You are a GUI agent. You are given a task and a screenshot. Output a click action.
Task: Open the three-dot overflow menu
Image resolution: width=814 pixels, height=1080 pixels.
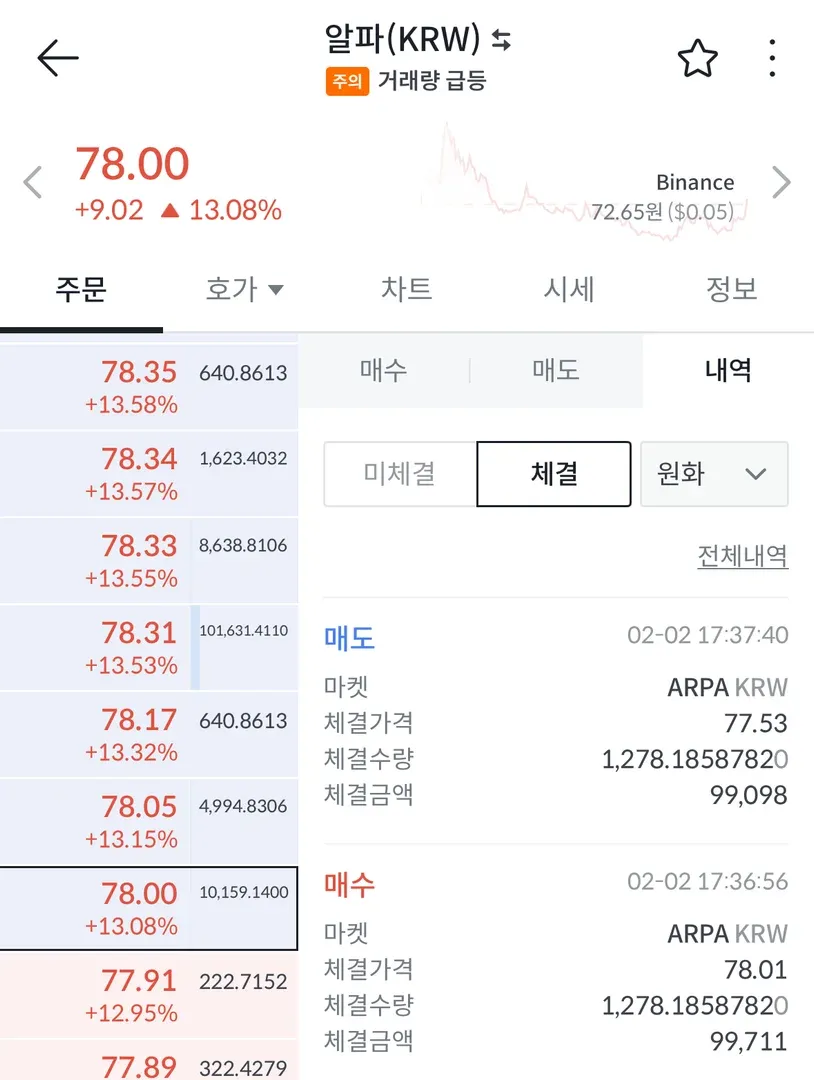click(772, 59)
